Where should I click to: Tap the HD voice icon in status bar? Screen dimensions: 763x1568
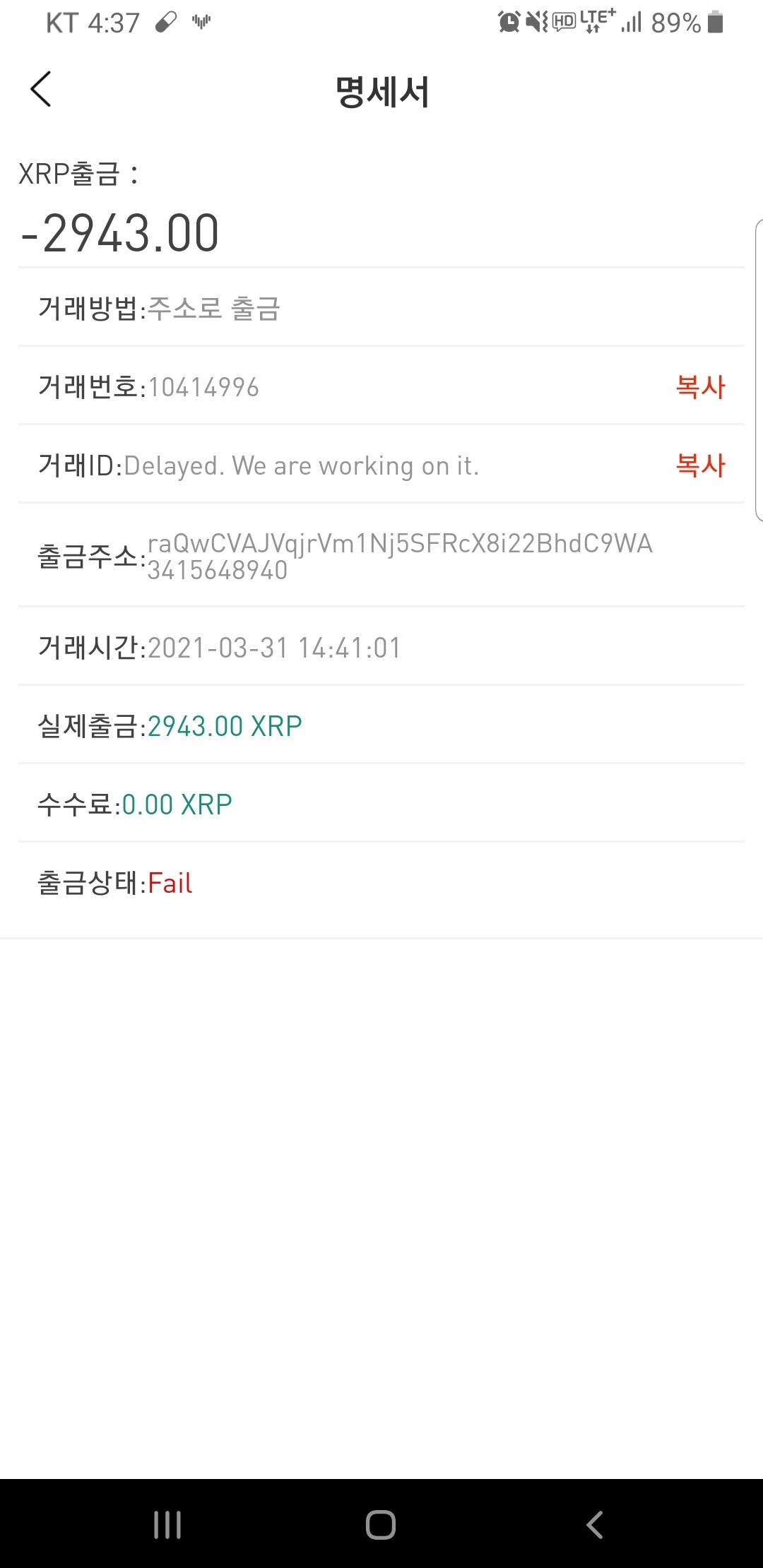(565, 22)
